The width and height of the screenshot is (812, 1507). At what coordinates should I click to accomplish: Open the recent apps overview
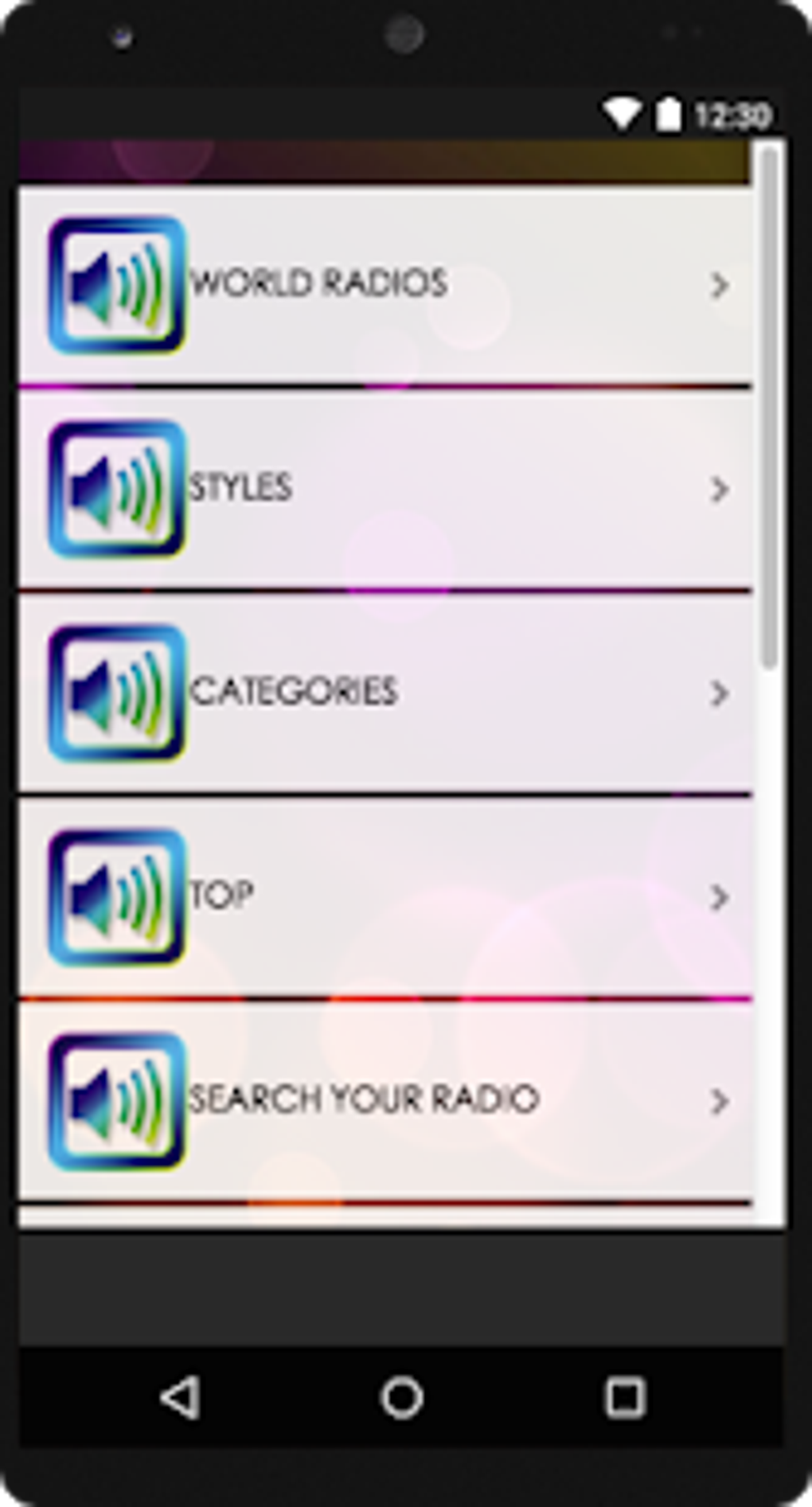click(x=625, y=1397)
